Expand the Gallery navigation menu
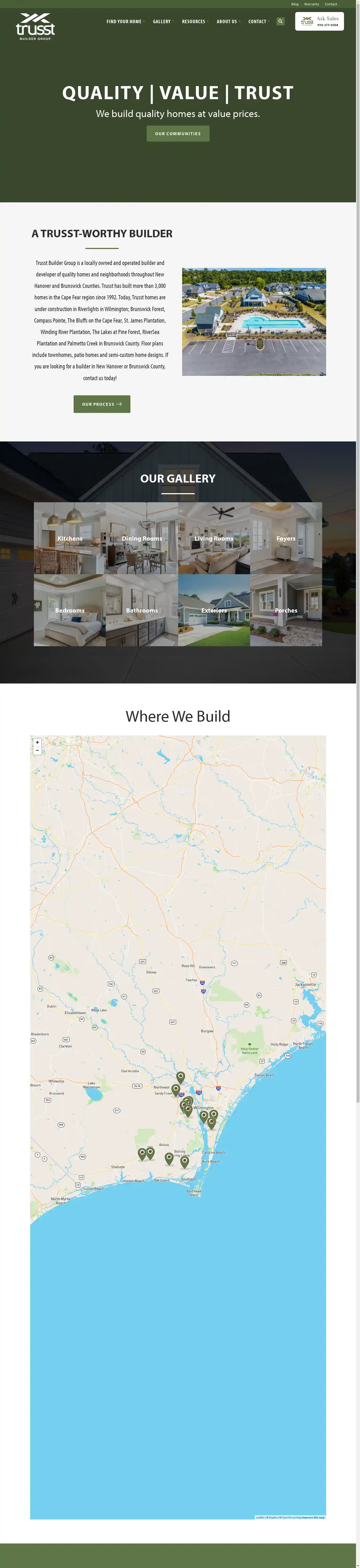The width and height of the screenshot is (360, 1568). [x=162, y=21]
